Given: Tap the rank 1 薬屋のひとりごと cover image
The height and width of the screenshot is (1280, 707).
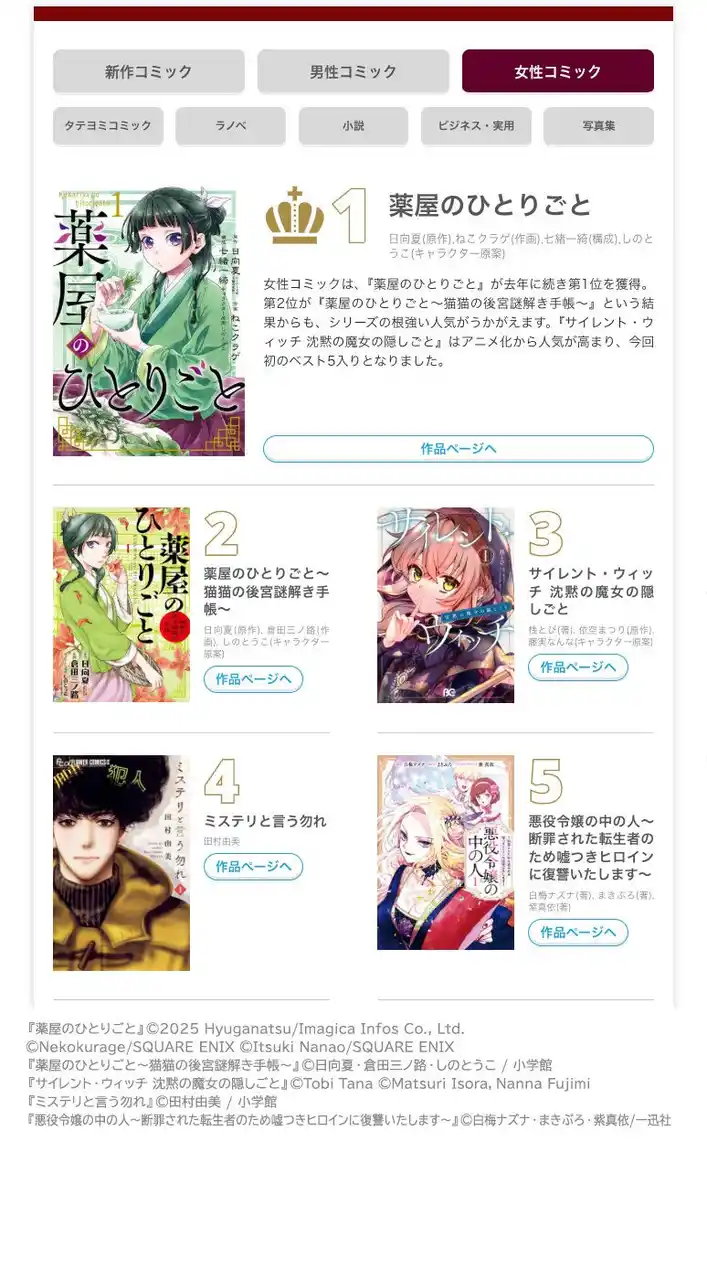Looking at the screenshot, I should [x=148, y=321].
